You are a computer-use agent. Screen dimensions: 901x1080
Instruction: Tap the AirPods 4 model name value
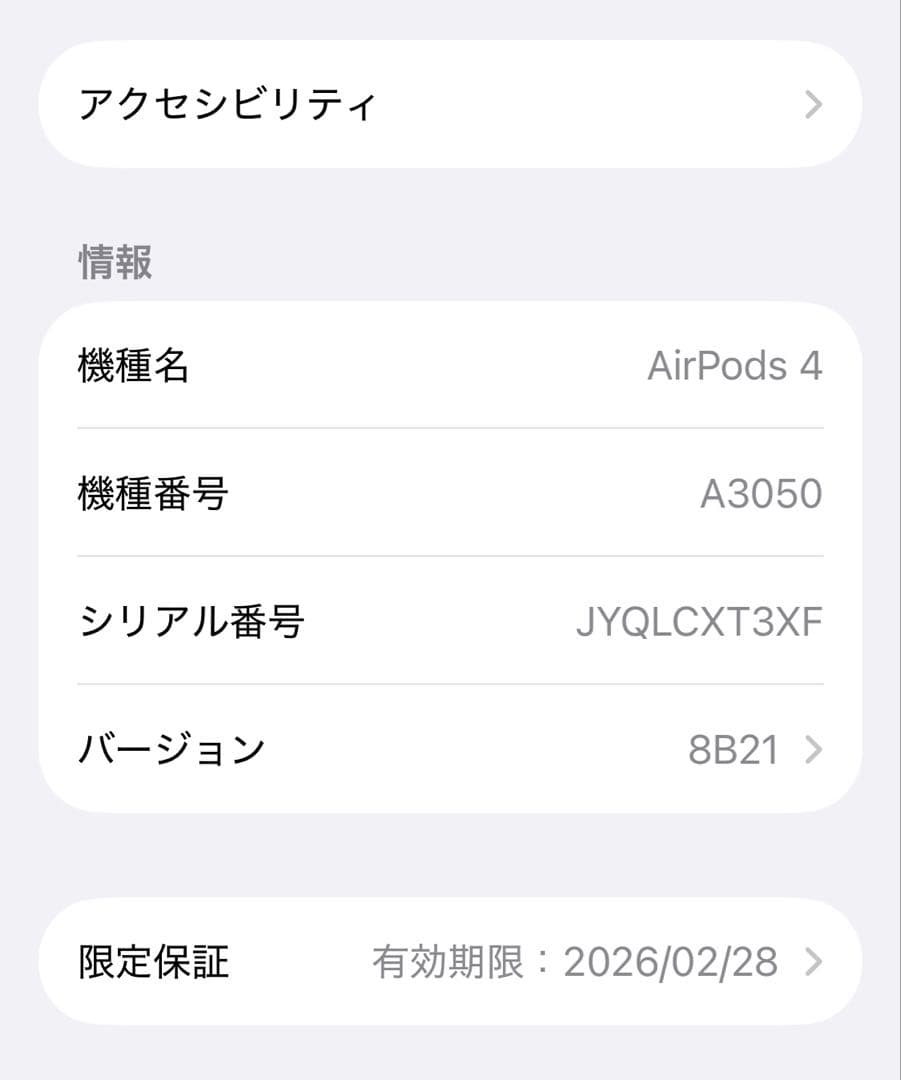pos(737,366)
